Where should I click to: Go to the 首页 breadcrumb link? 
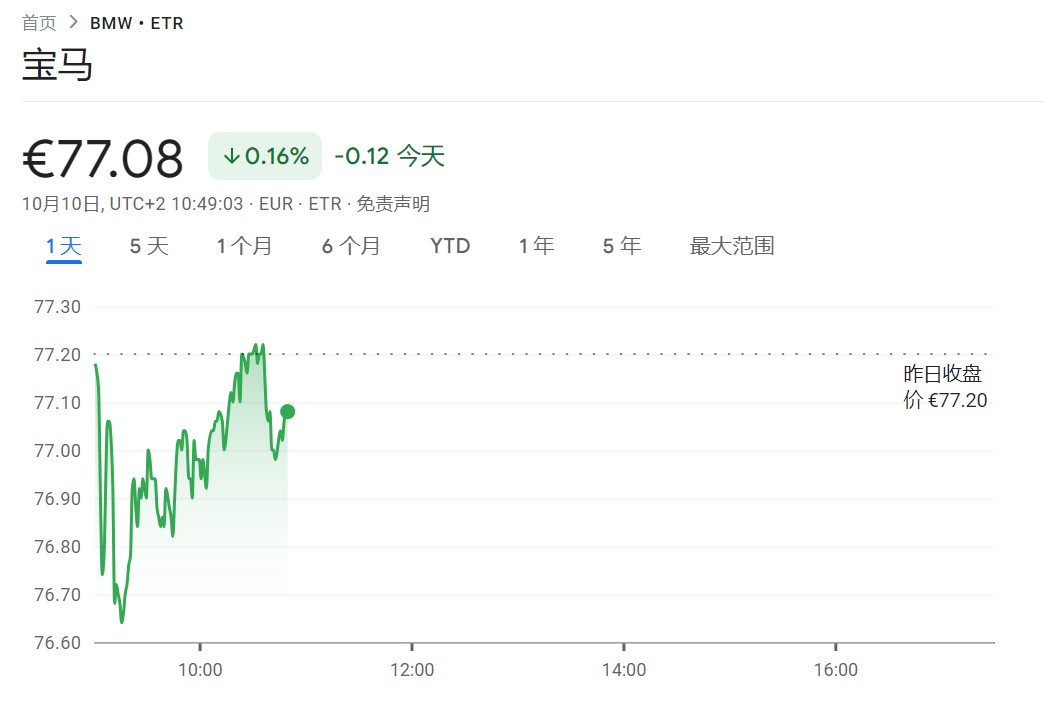point(39,22)
